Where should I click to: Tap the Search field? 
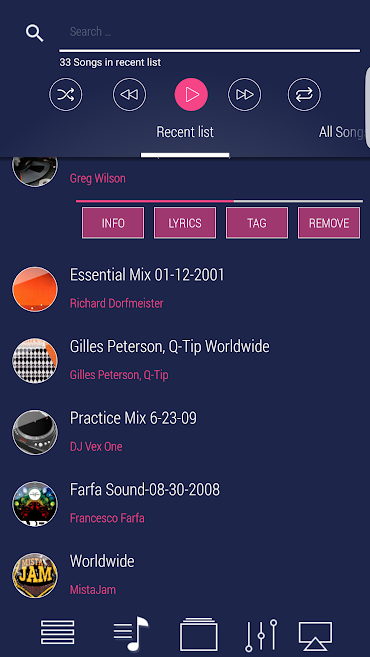210,32
